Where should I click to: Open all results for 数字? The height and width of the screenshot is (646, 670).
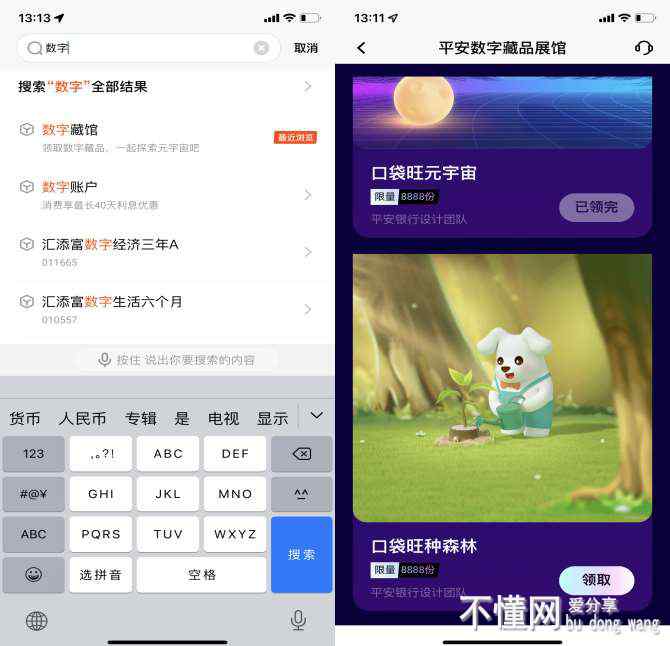[166, 87]
